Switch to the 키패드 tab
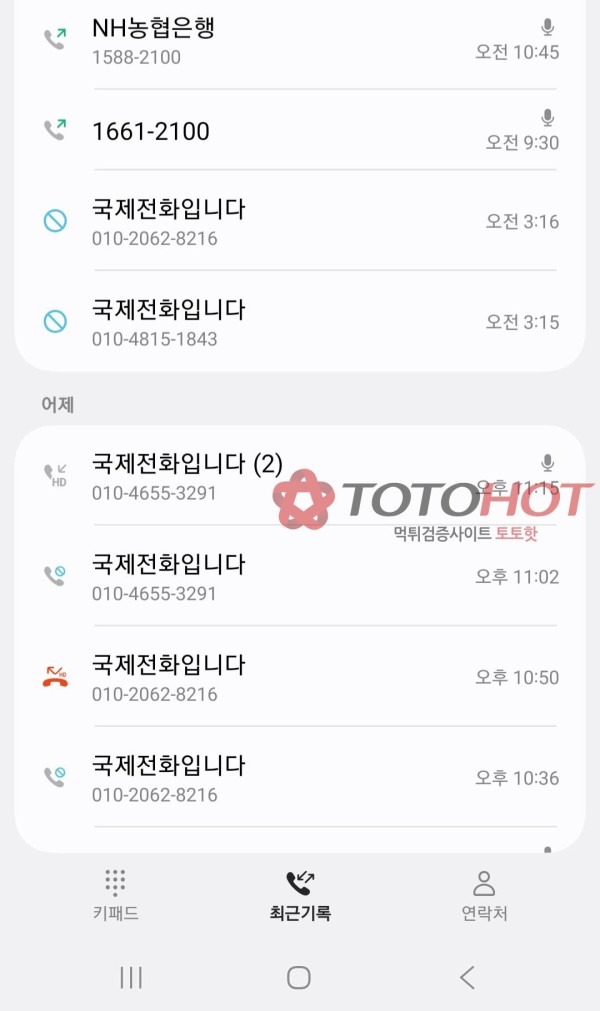The width and height of the screenshot is (600, 1011). click(x=115, y=894)
